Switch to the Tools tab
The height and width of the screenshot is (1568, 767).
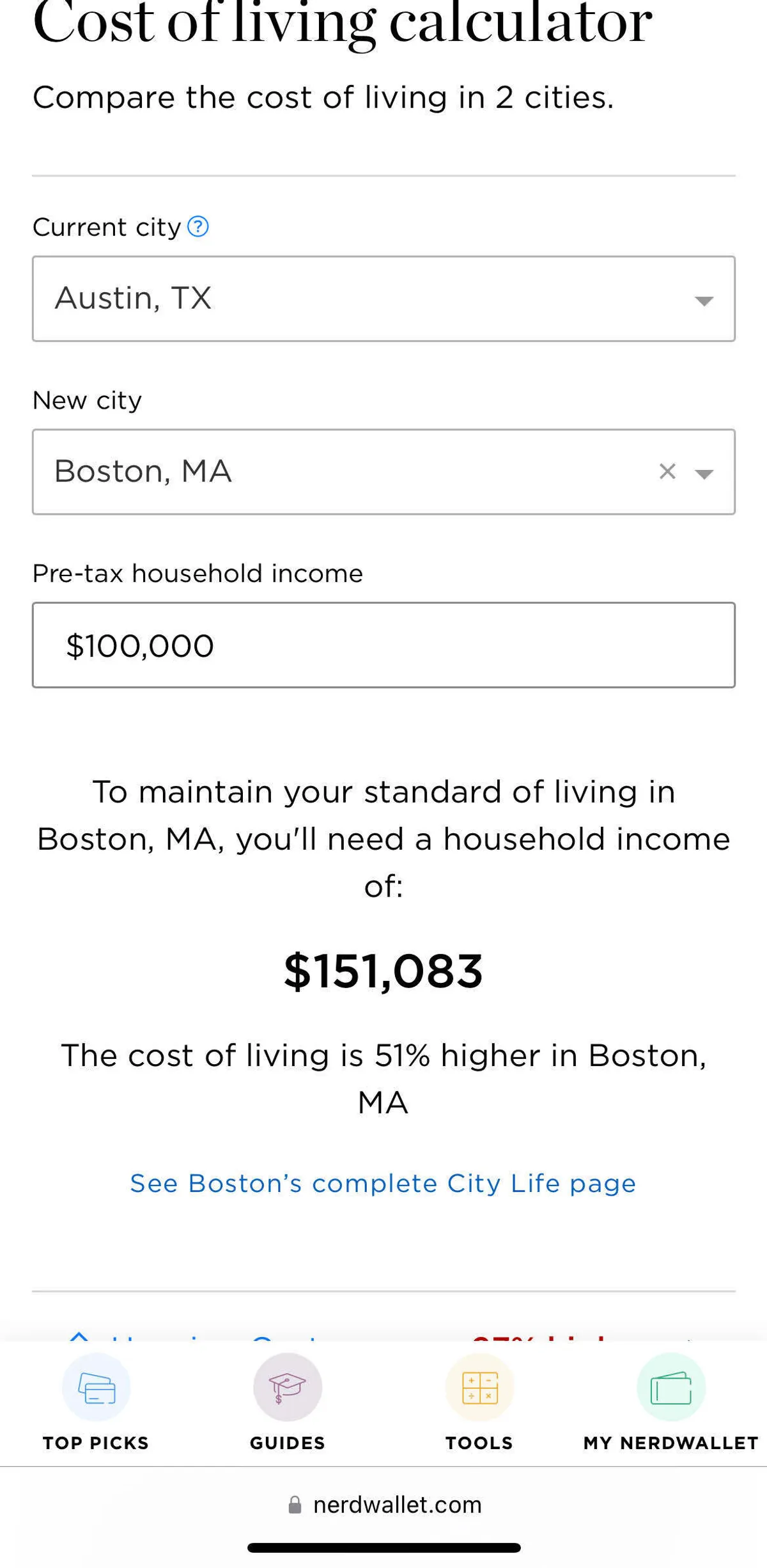pos(479,1400)
